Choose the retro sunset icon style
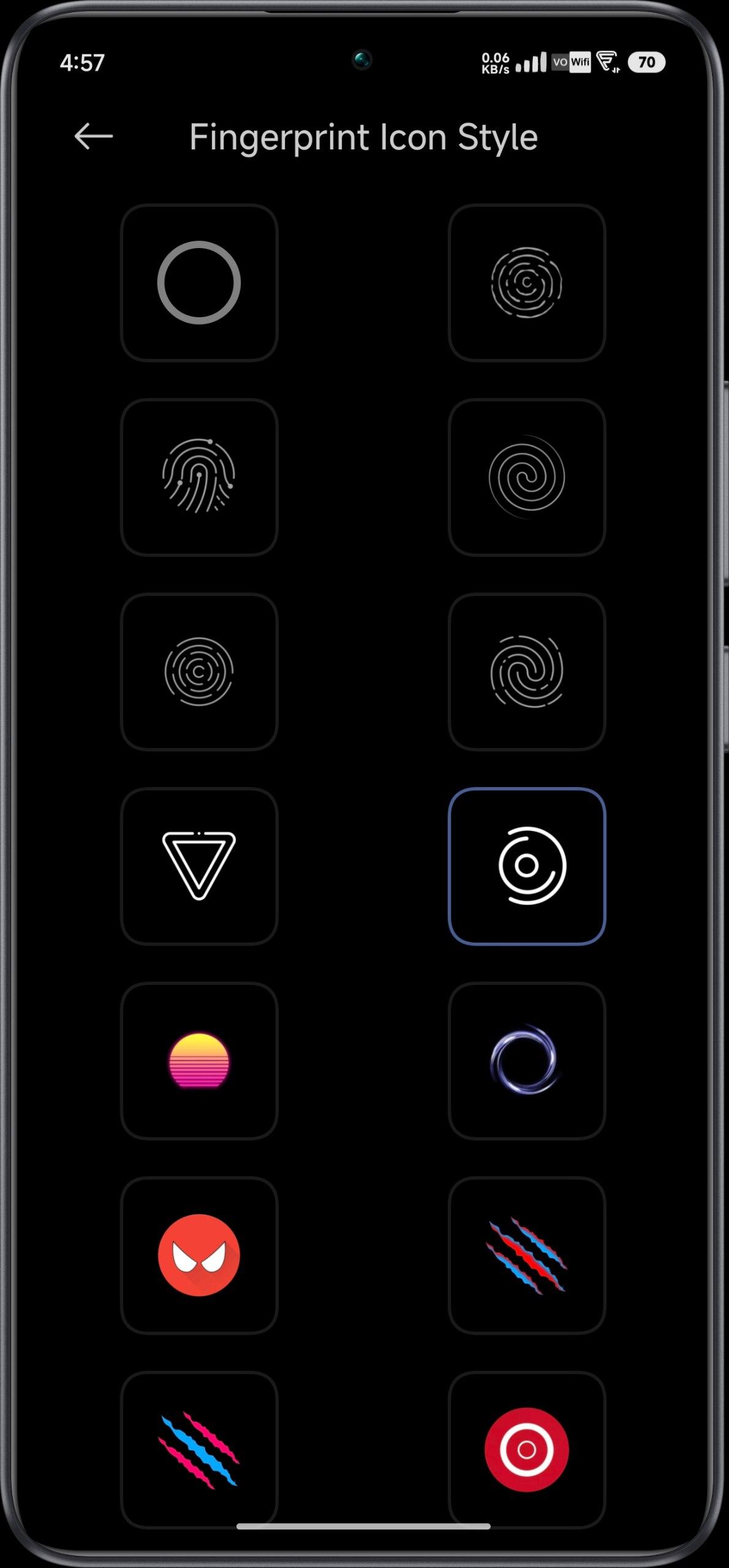 [x=199, y=1060]
